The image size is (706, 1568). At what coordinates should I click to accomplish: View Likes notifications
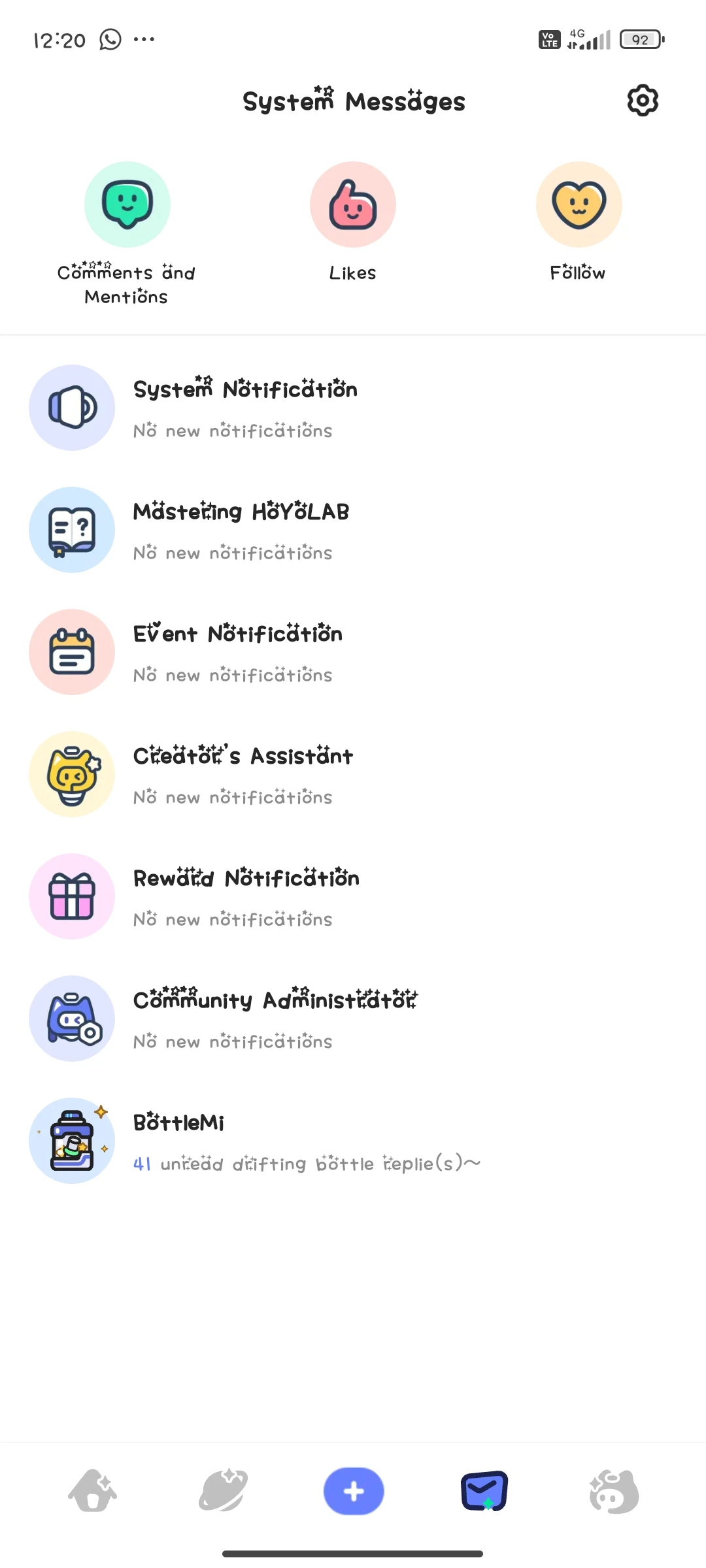pyautogui.click(x=353, y=205)
